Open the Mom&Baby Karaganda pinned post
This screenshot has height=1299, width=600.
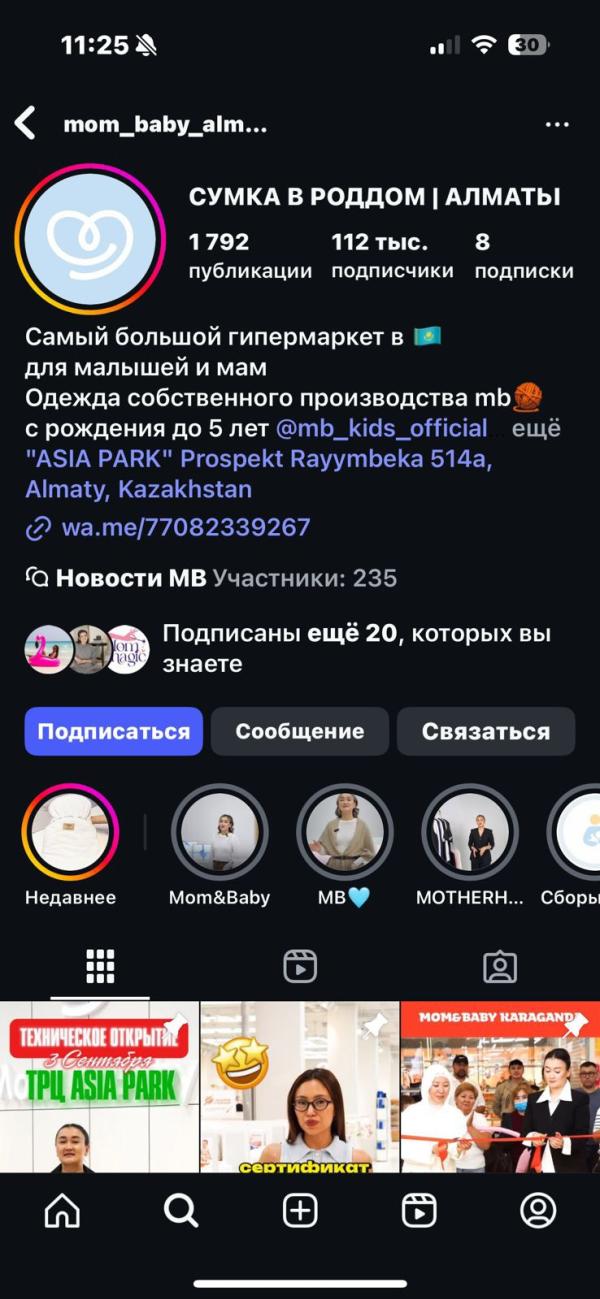pos(500,1087)
